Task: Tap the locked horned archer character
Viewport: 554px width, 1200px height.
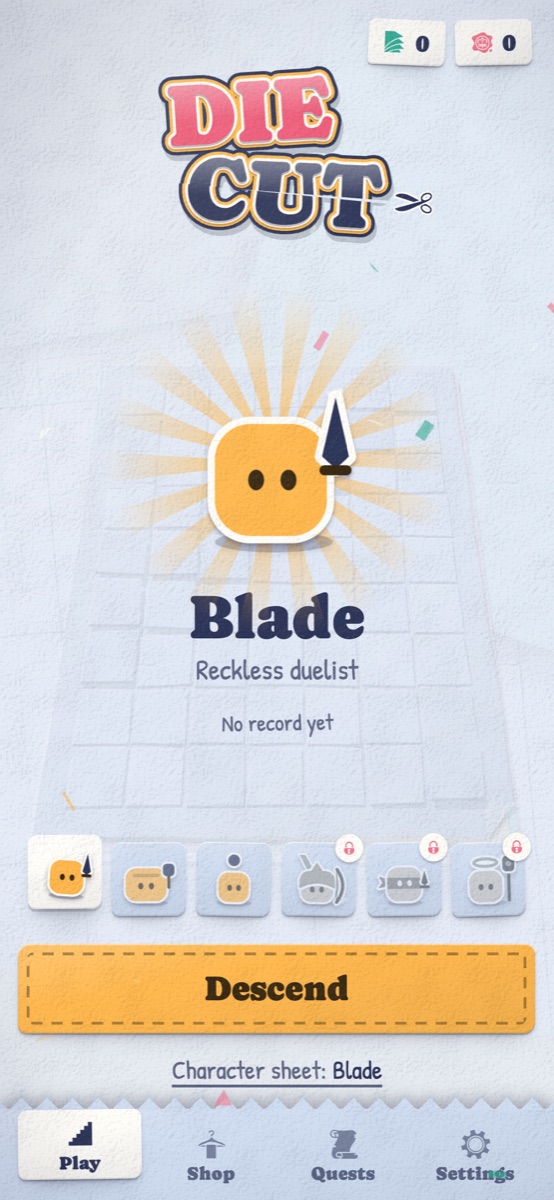Action: [x=319, y=880]
